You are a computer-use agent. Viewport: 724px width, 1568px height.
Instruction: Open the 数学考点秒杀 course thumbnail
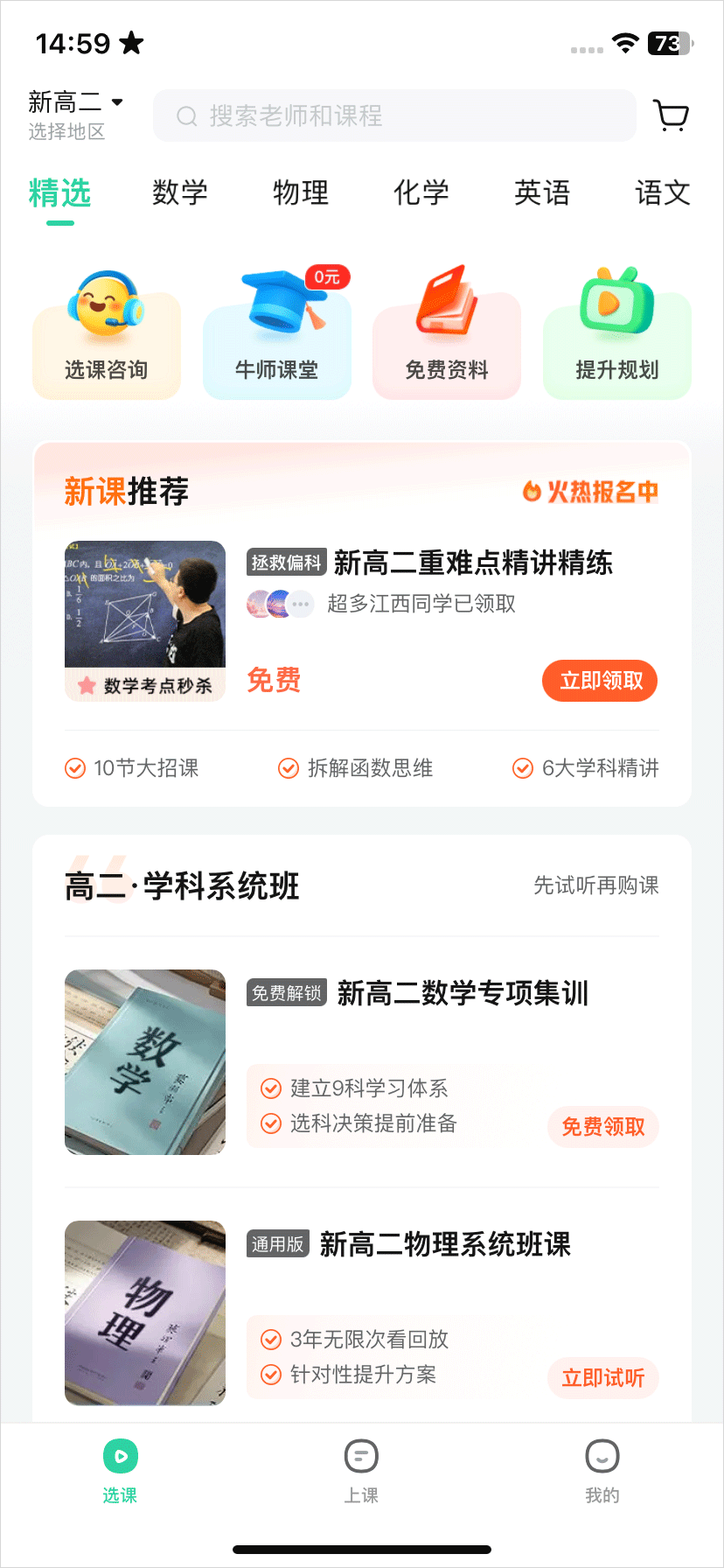point(145,620)
